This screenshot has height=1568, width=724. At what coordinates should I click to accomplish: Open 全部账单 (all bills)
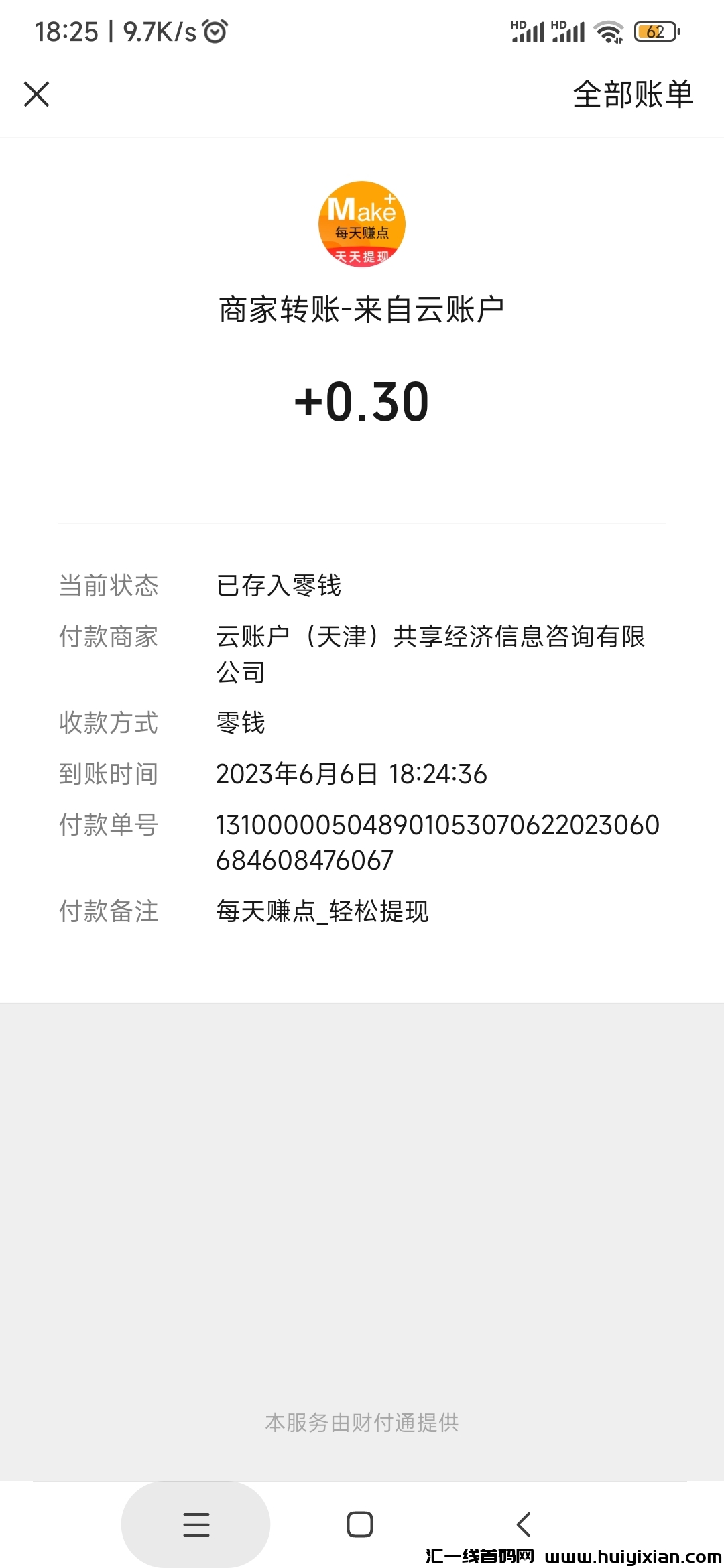[x=633, y=94]
